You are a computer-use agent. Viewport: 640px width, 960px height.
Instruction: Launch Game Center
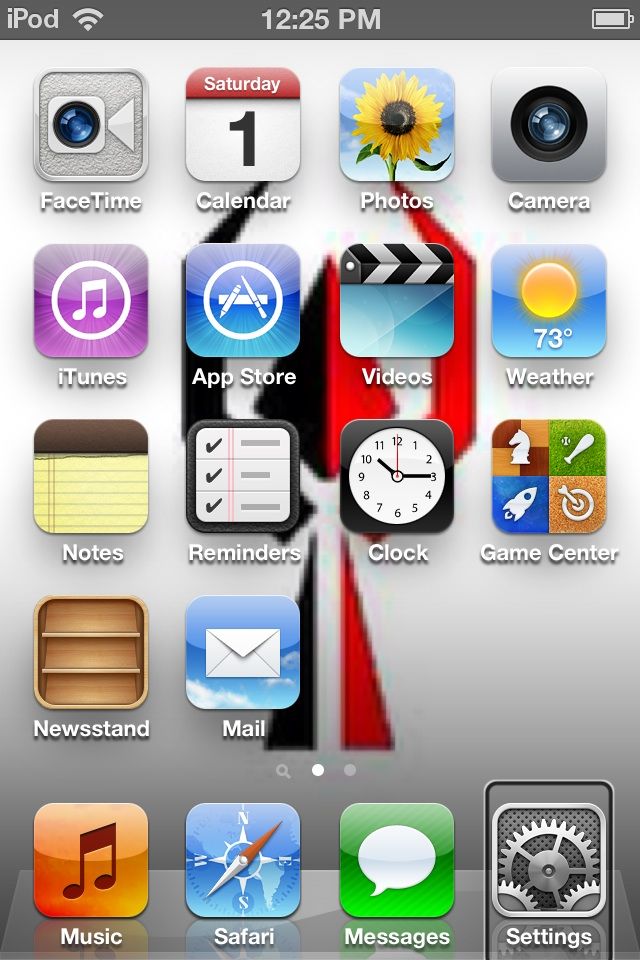tap(548, 477)
